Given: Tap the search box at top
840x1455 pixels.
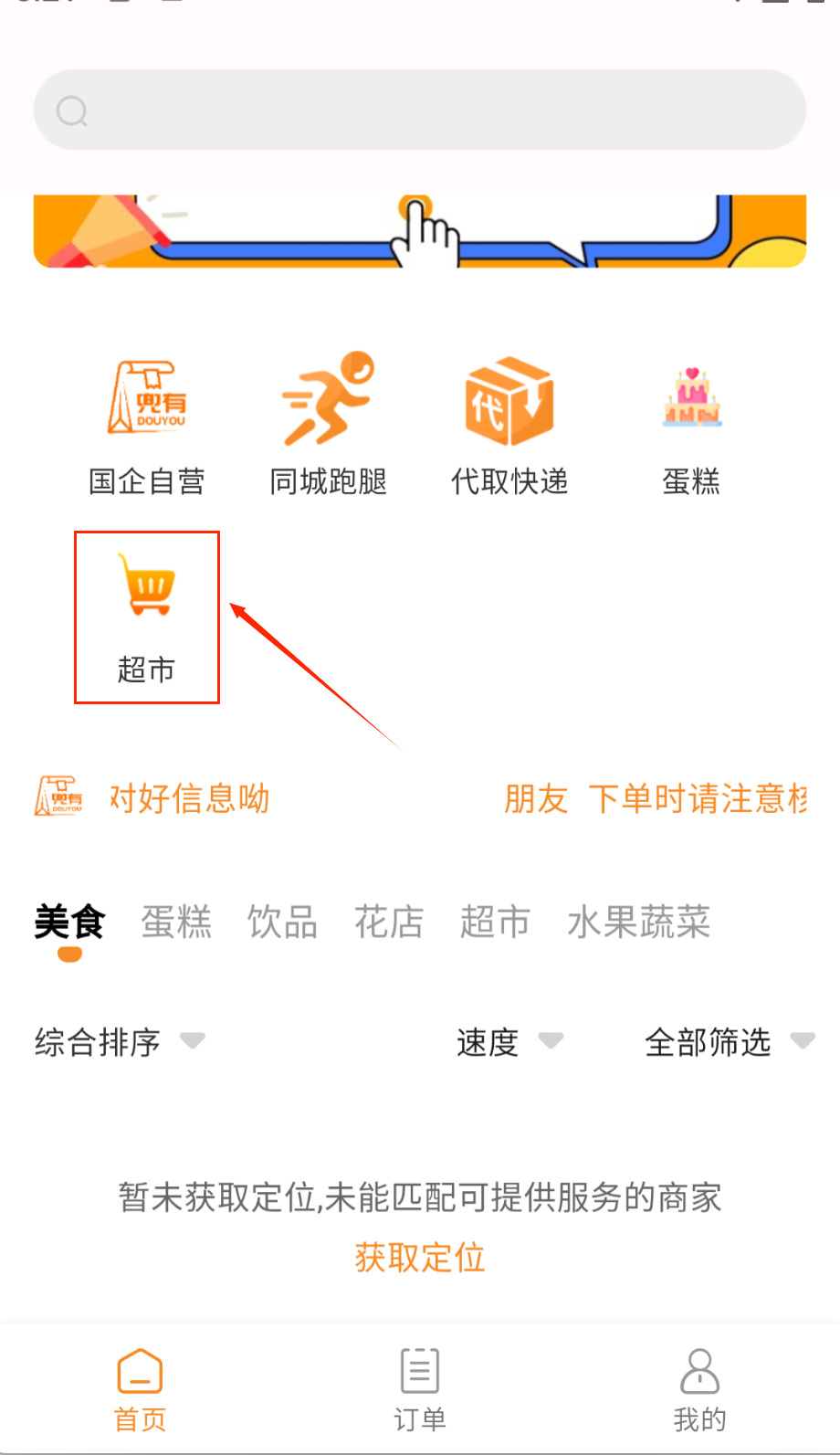Looking at the screenshot, I should (x=420, y=111).
